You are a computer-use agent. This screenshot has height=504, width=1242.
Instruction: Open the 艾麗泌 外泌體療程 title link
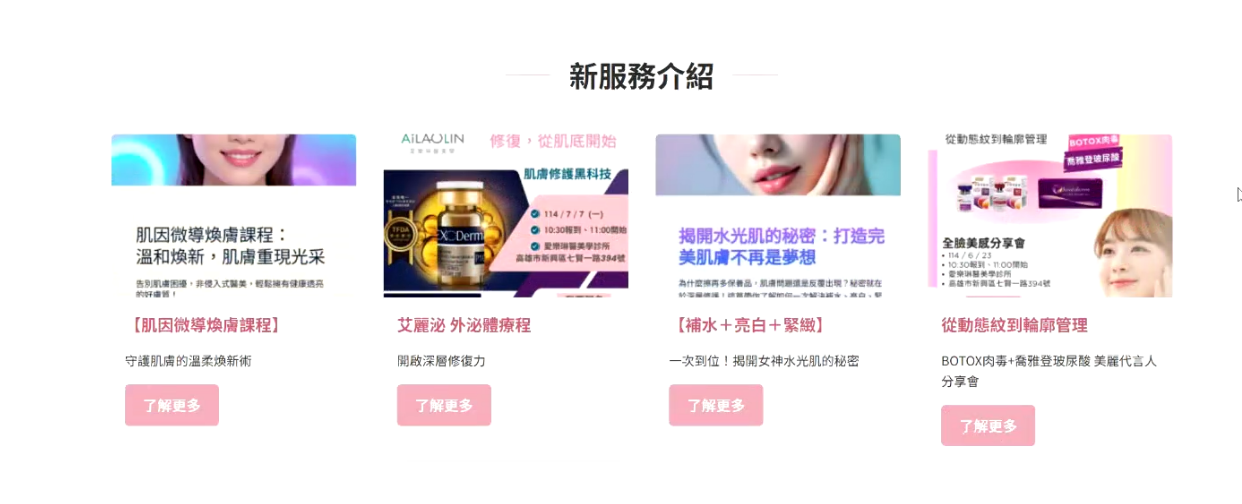[x=463, y=325]
